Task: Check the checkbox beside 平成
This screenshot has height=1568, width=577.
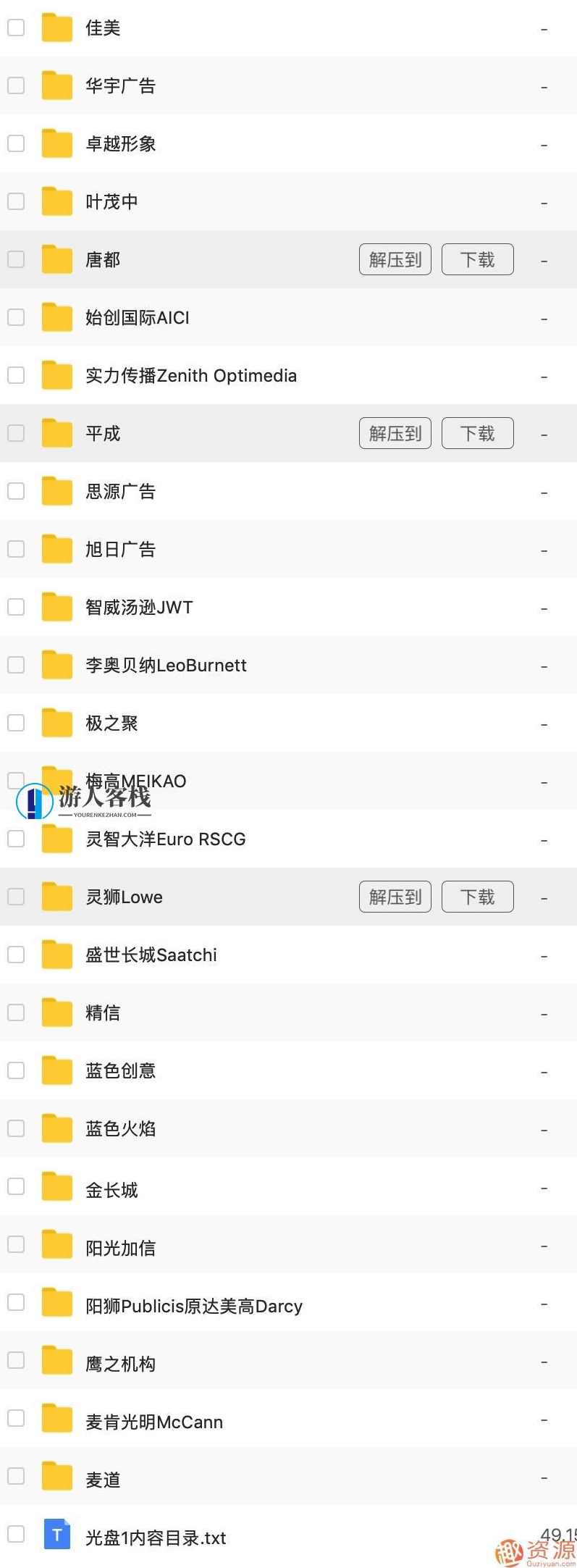Action: [x=15, y=432]
